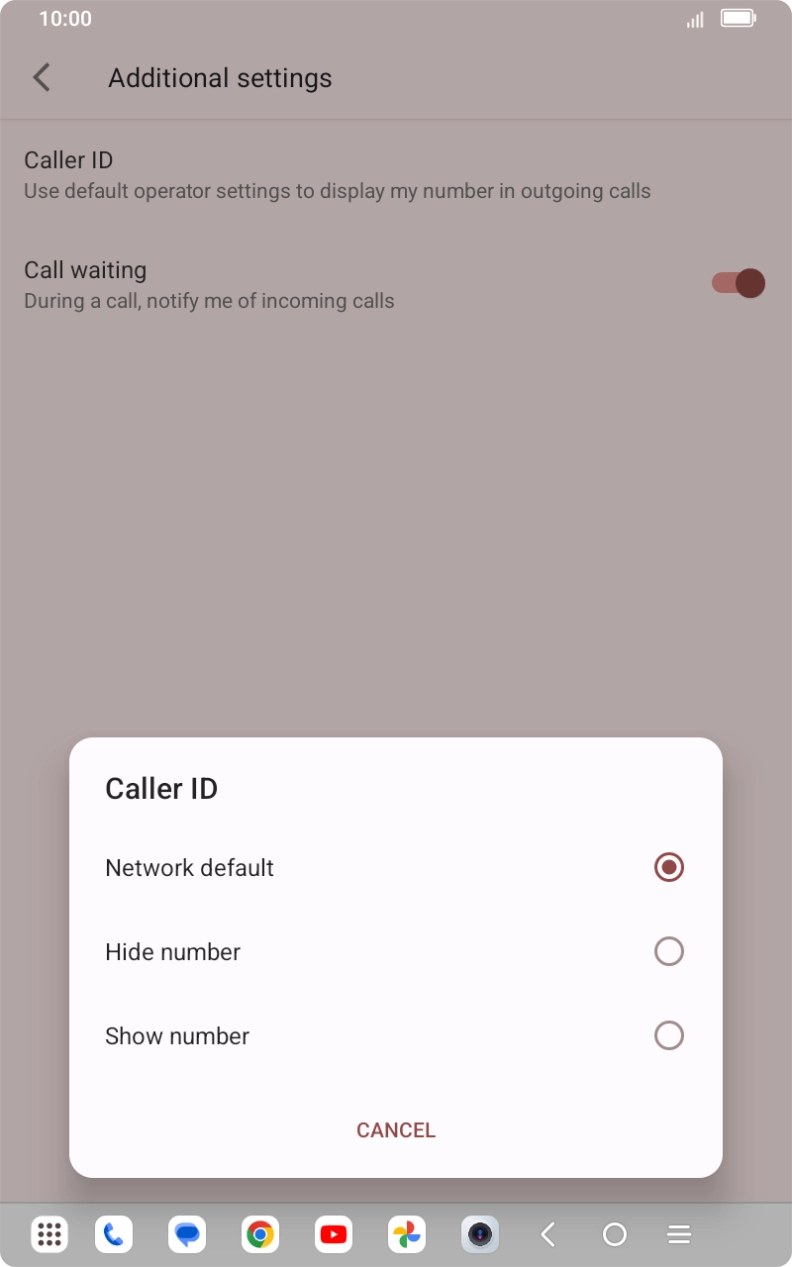The image size is (792, 1267).
Task: Select the Hide number option
Action: point(396,951)
